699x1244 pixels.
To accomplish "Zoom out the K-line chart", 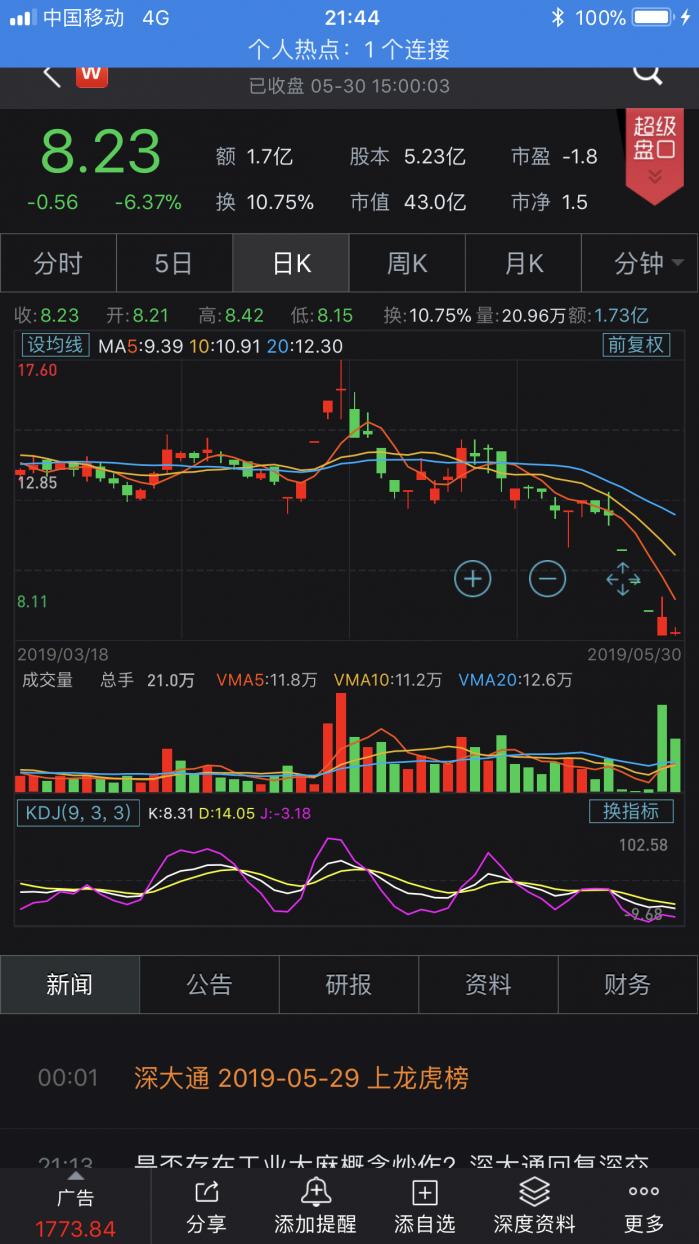I will click(x=547, y=578).
